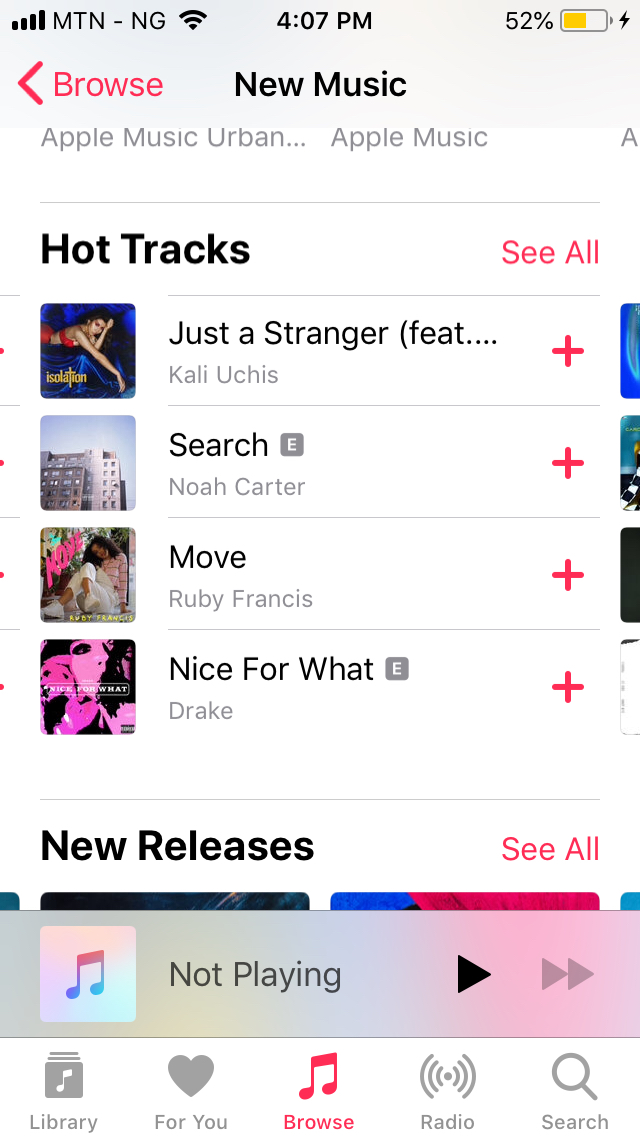
Task: Switch to the For You tab
Action: [x=191, y=1092]
